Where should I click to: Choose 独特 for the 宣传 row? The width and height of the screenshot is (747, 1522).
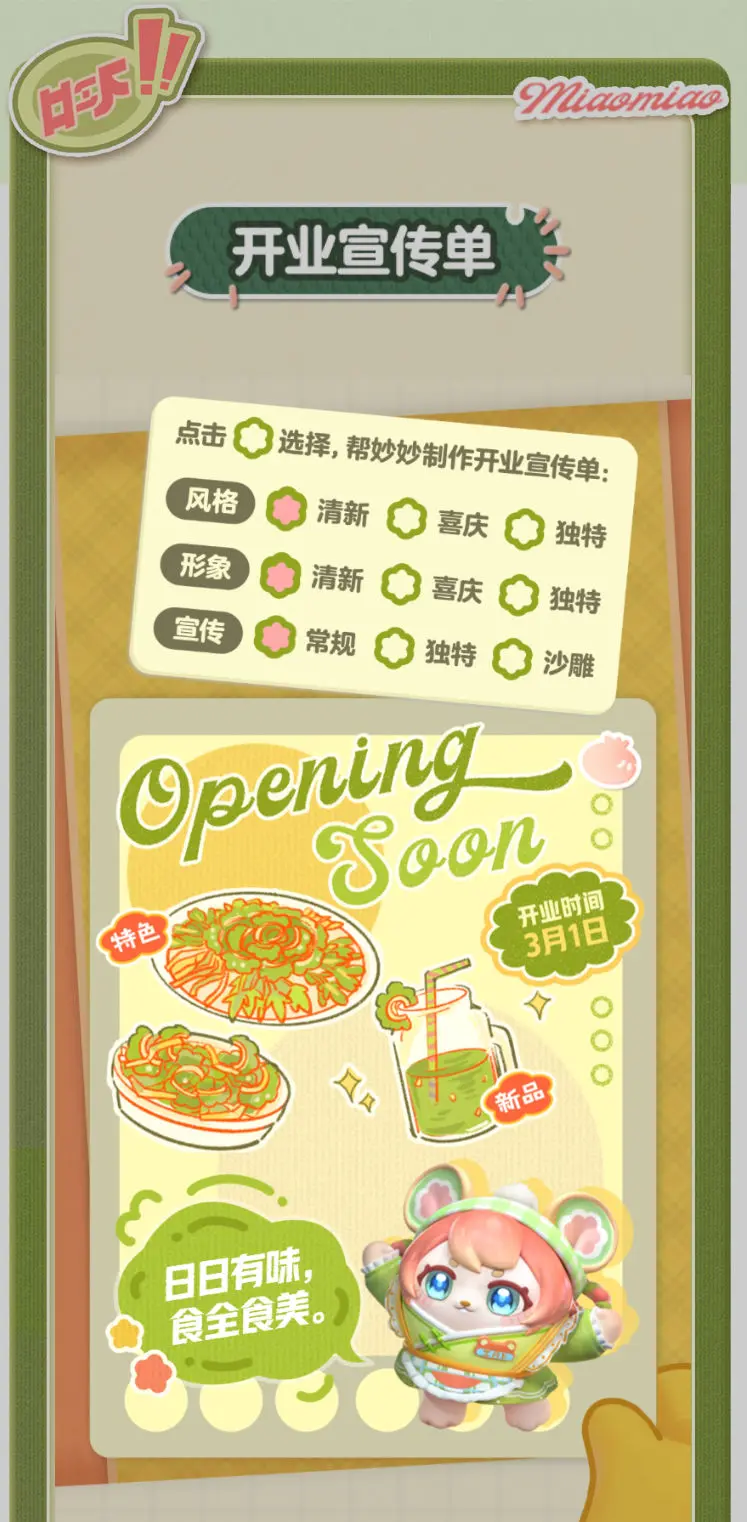[394, 648]
